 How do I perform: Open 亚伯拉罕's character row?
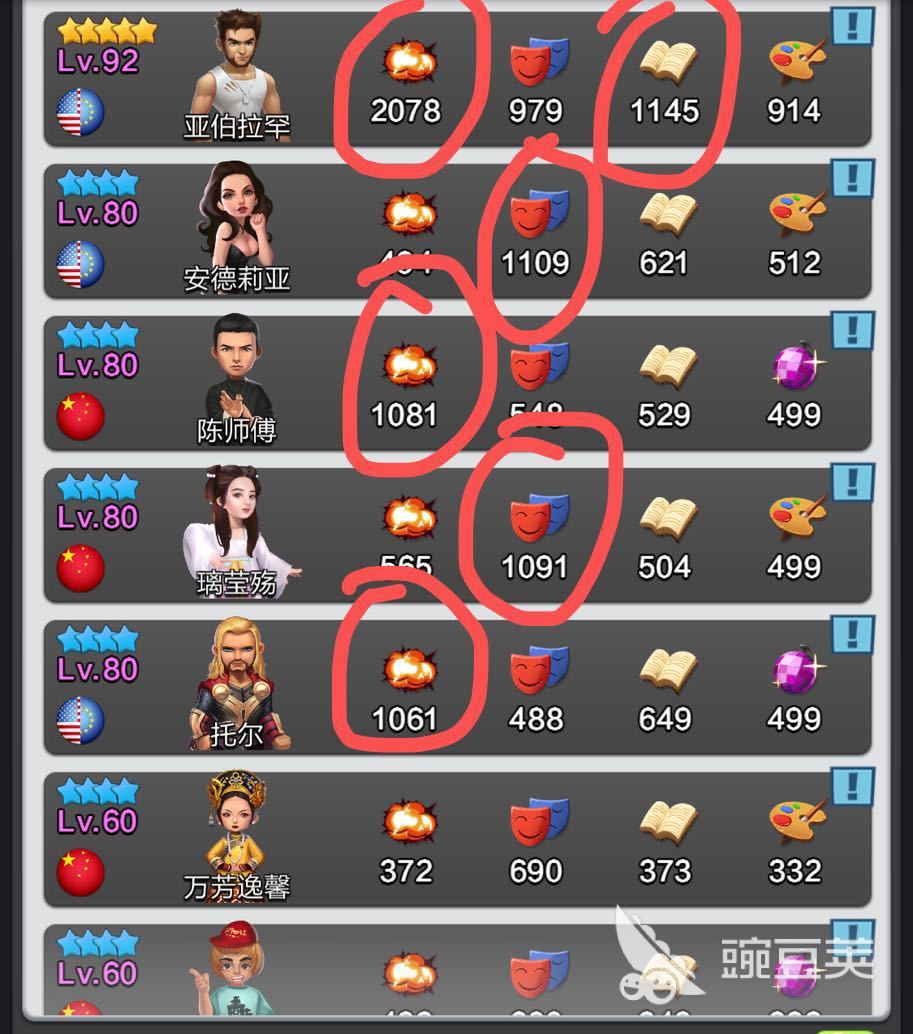237,80
